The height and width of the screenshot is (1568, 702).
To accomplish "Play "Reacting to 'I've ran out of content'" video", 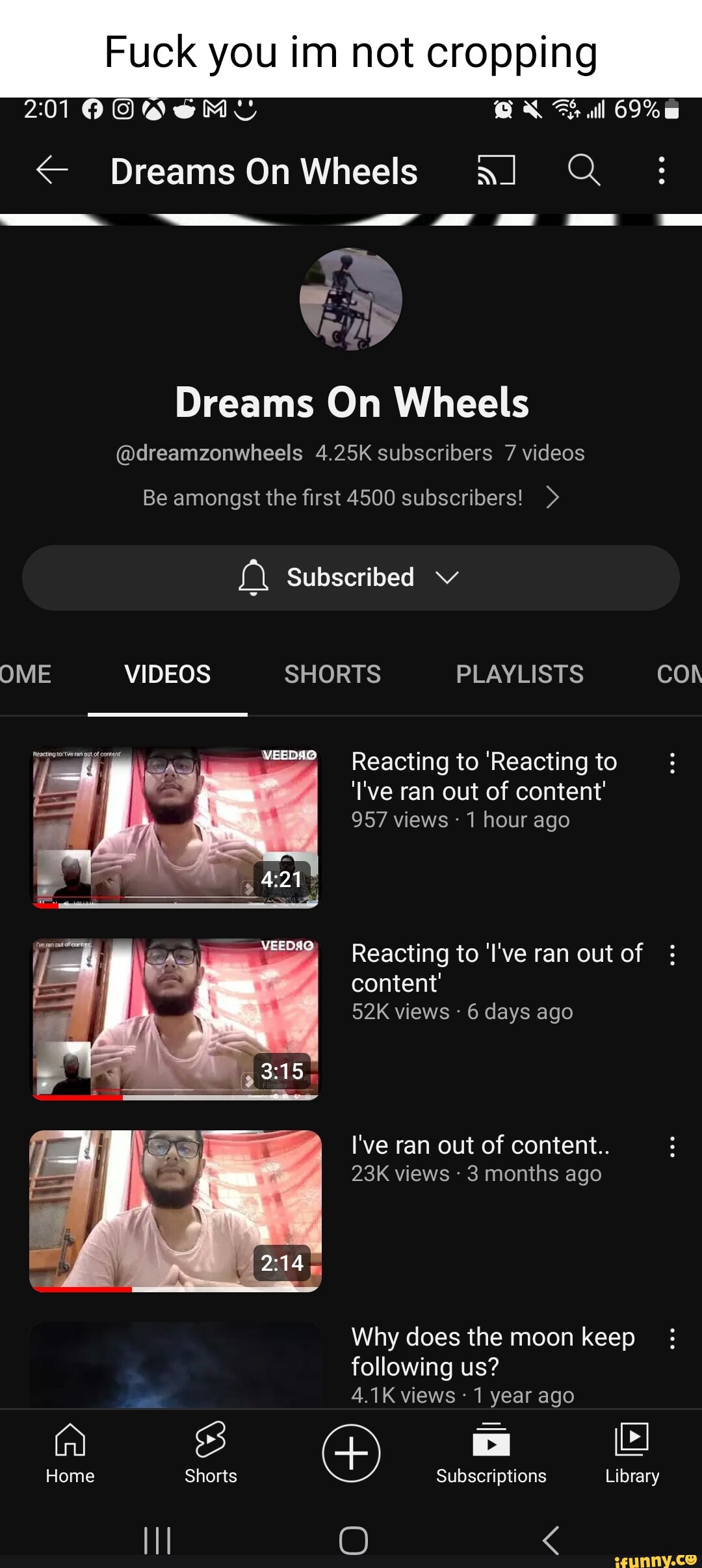I will click(x=175, y=1018).
